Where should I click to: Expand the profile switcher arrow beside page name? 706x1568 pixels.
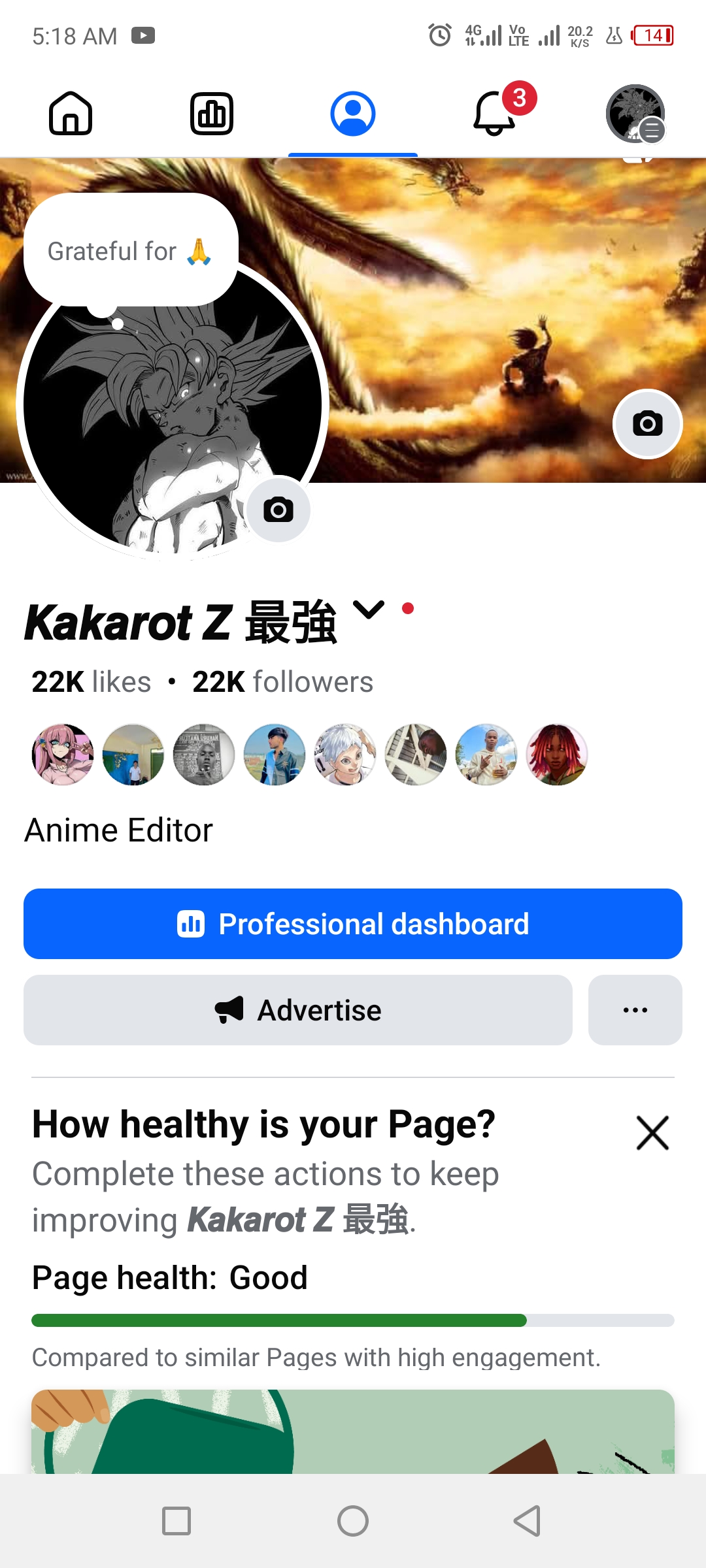pos(369,610)
